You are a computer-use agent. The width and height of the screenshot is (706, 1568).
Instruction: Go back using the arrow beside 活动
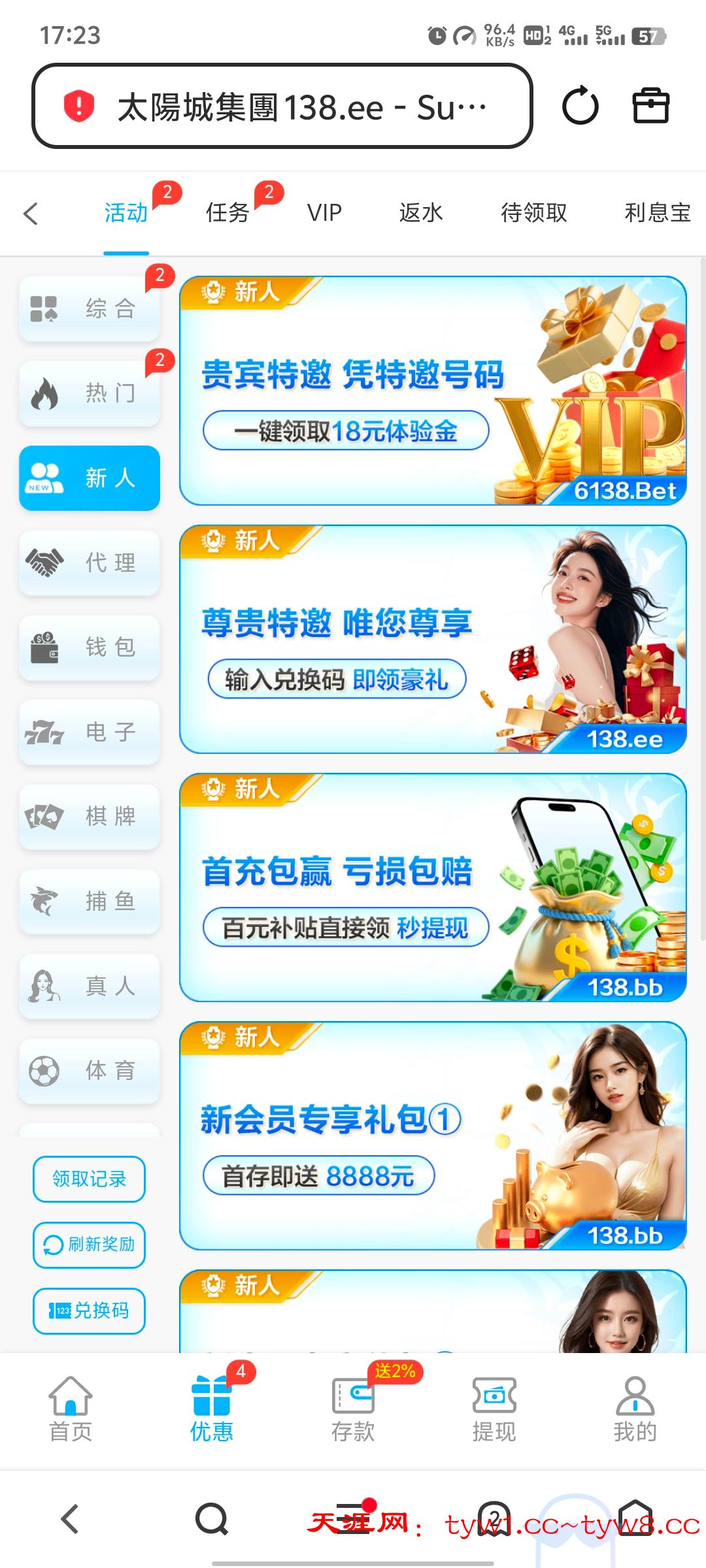31,214
